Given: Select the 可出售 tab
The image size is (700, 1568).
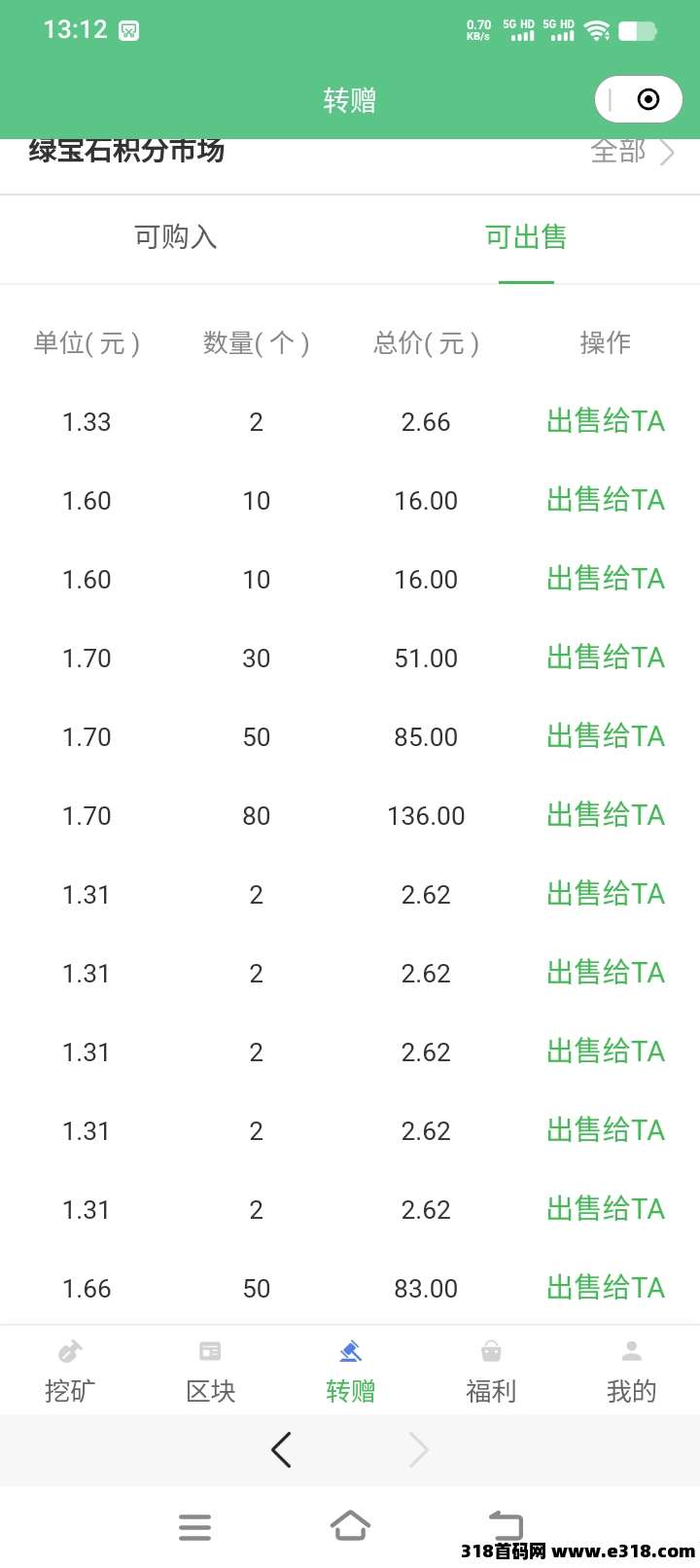Looking at the screenshot, I should tap(526, 236).
